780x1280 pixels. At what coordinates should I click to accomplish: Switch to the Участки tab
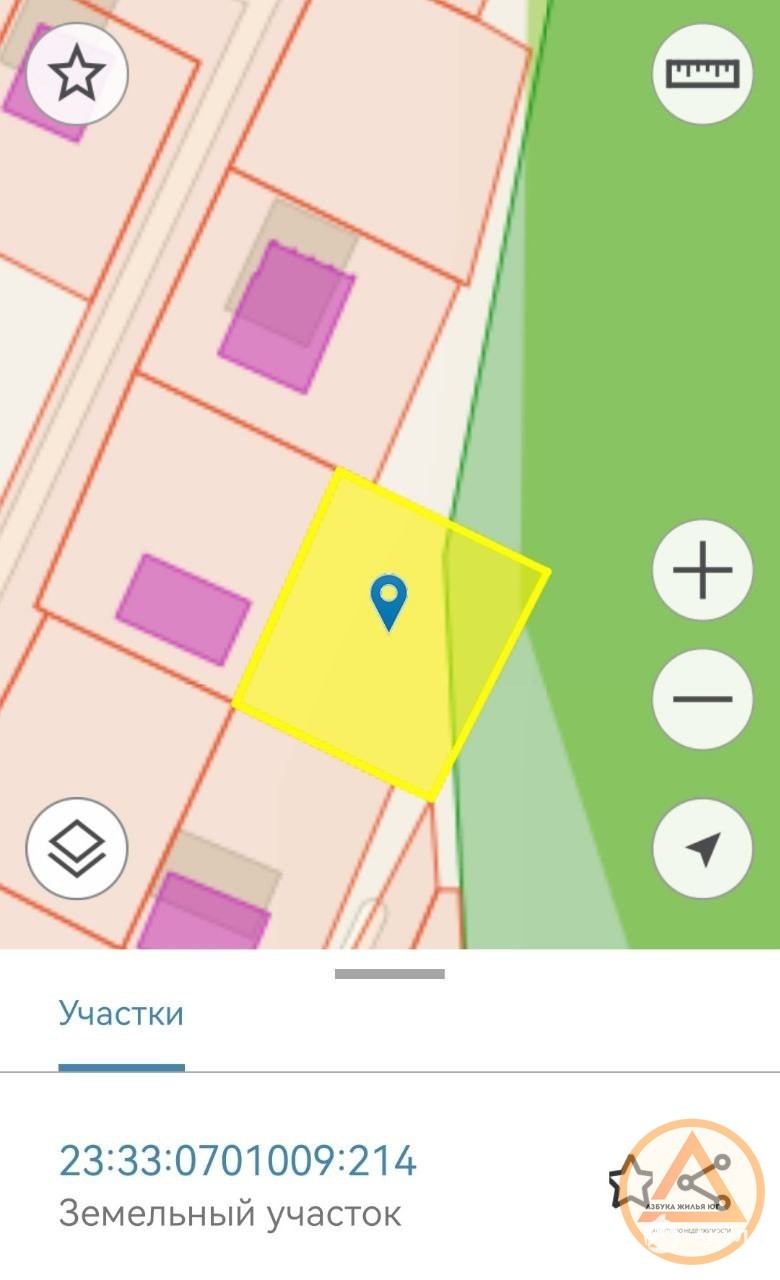point(121,1013)
